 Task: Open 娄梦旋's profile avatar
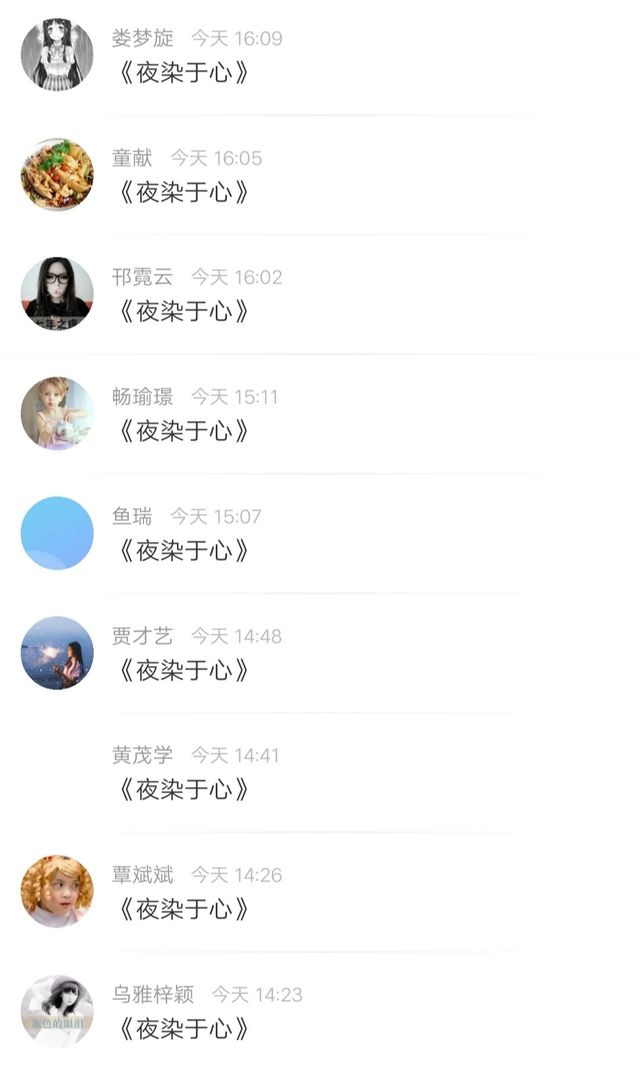(x=57, y=54)
